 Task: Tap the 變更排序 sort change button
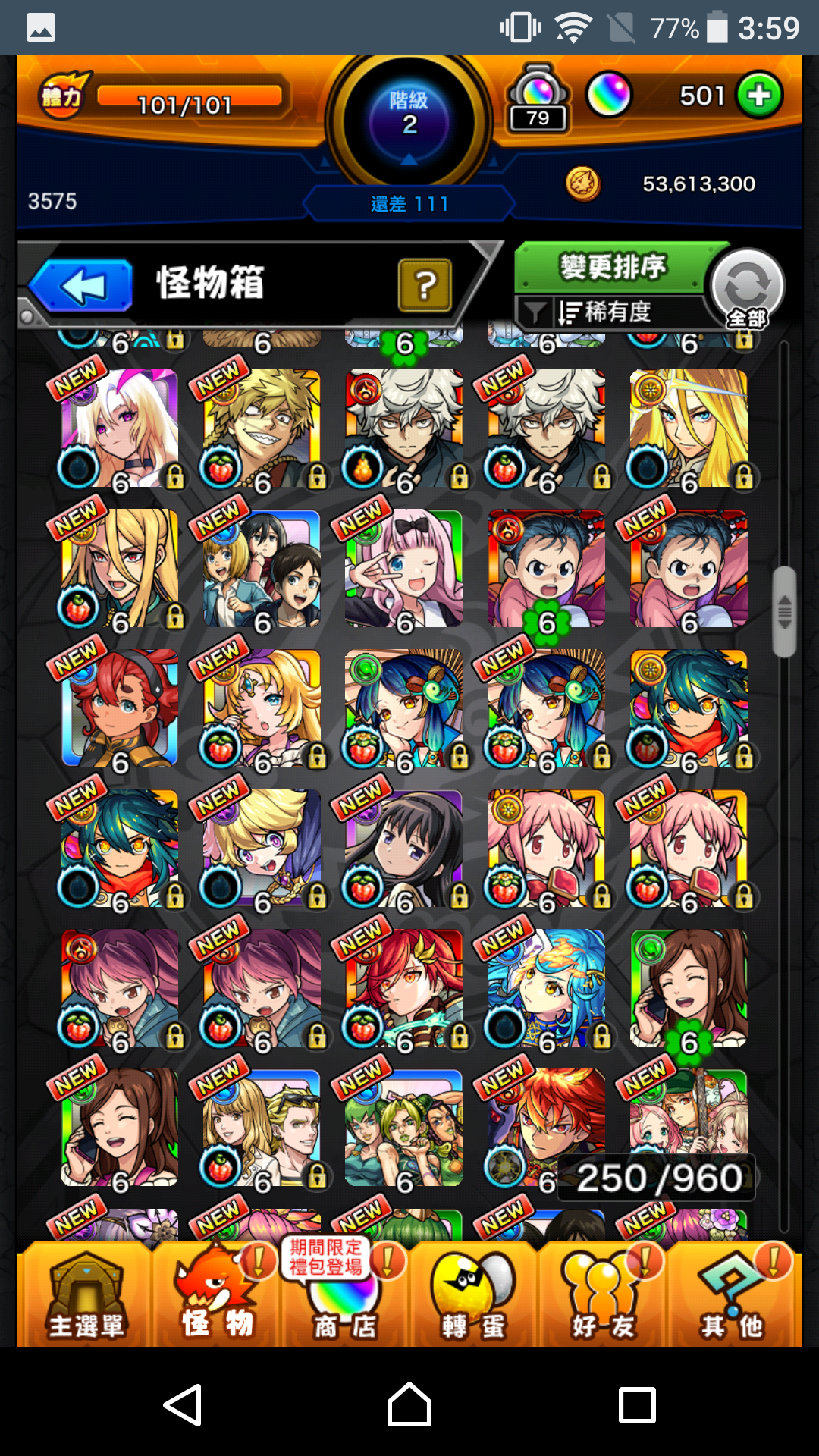coord(611,267)
